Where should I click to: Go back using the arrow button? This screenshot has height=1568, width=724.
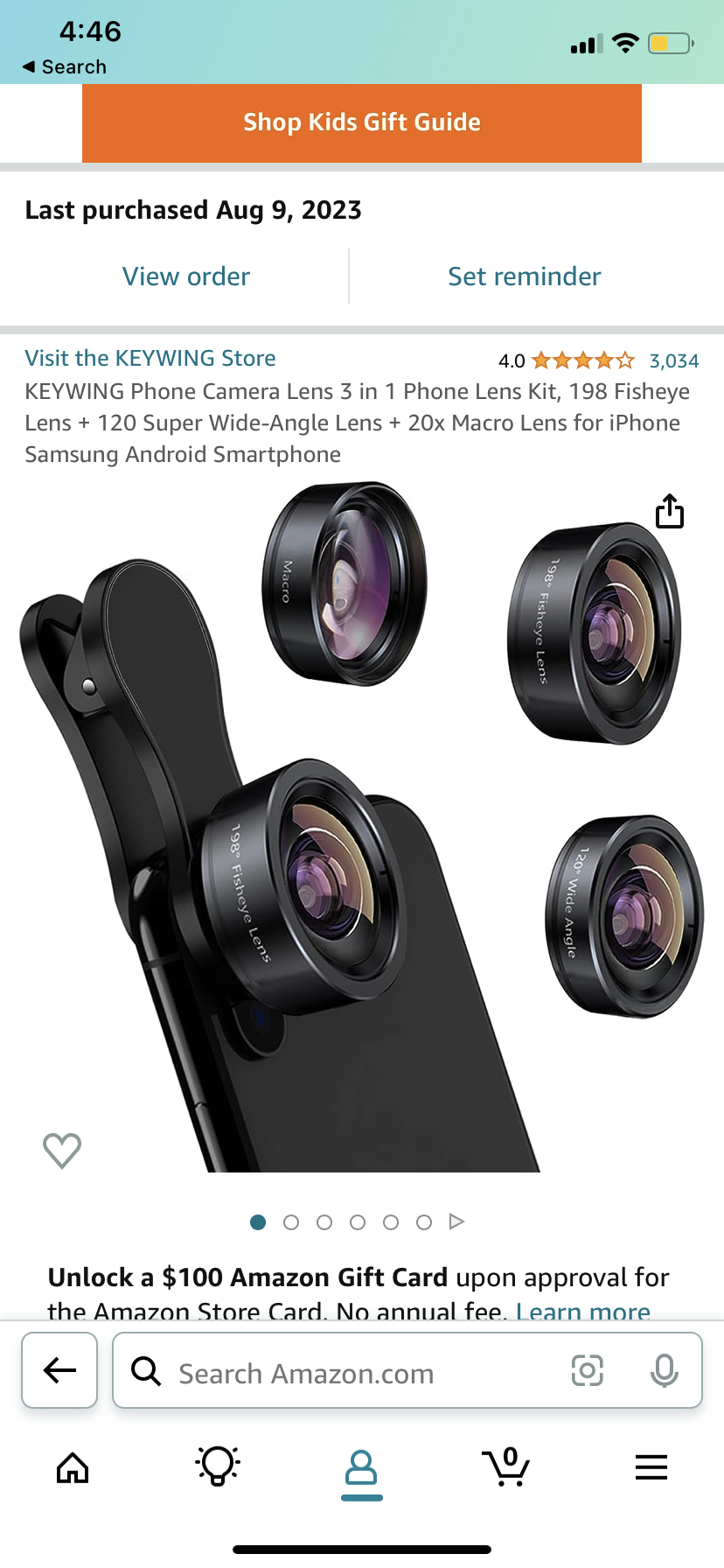pos(59,1370)
